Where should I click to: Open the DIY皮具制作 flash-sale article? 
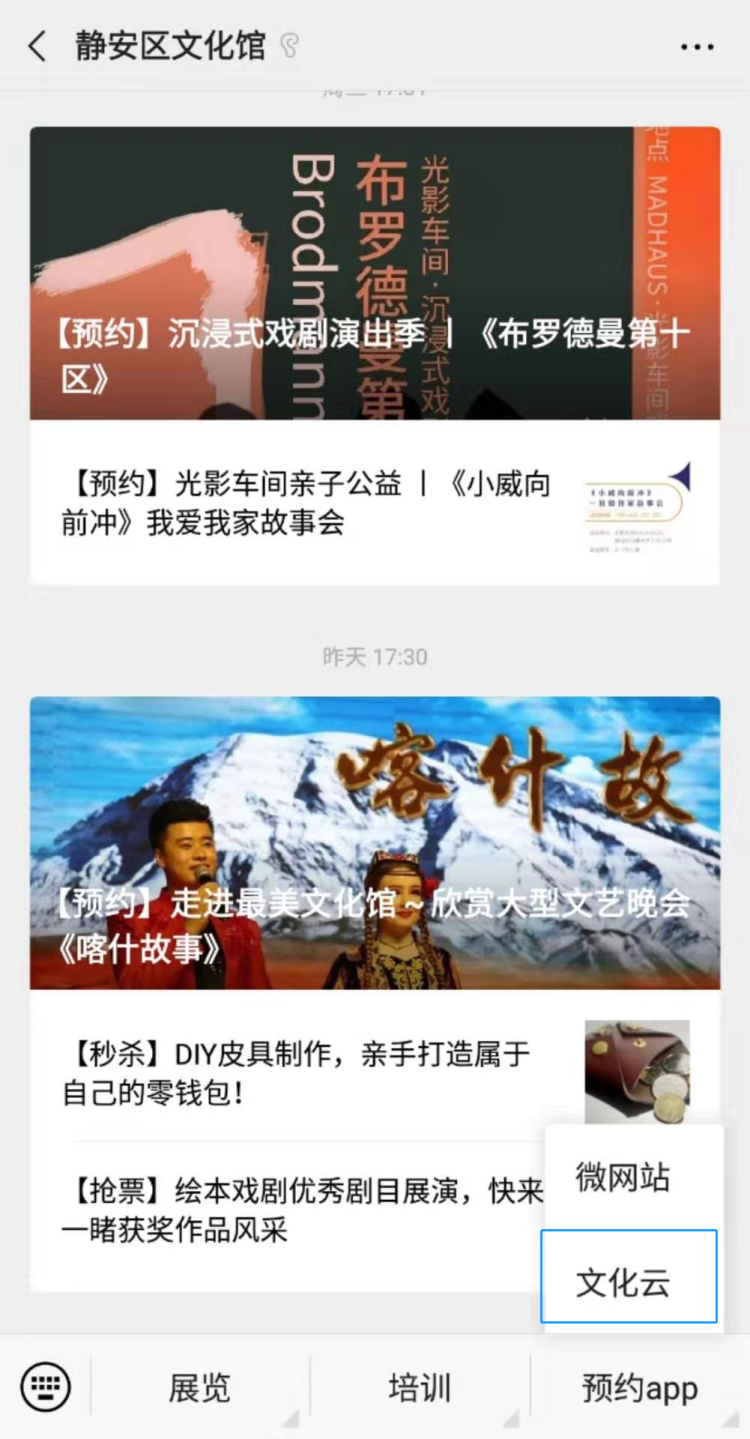point(375,1072)
